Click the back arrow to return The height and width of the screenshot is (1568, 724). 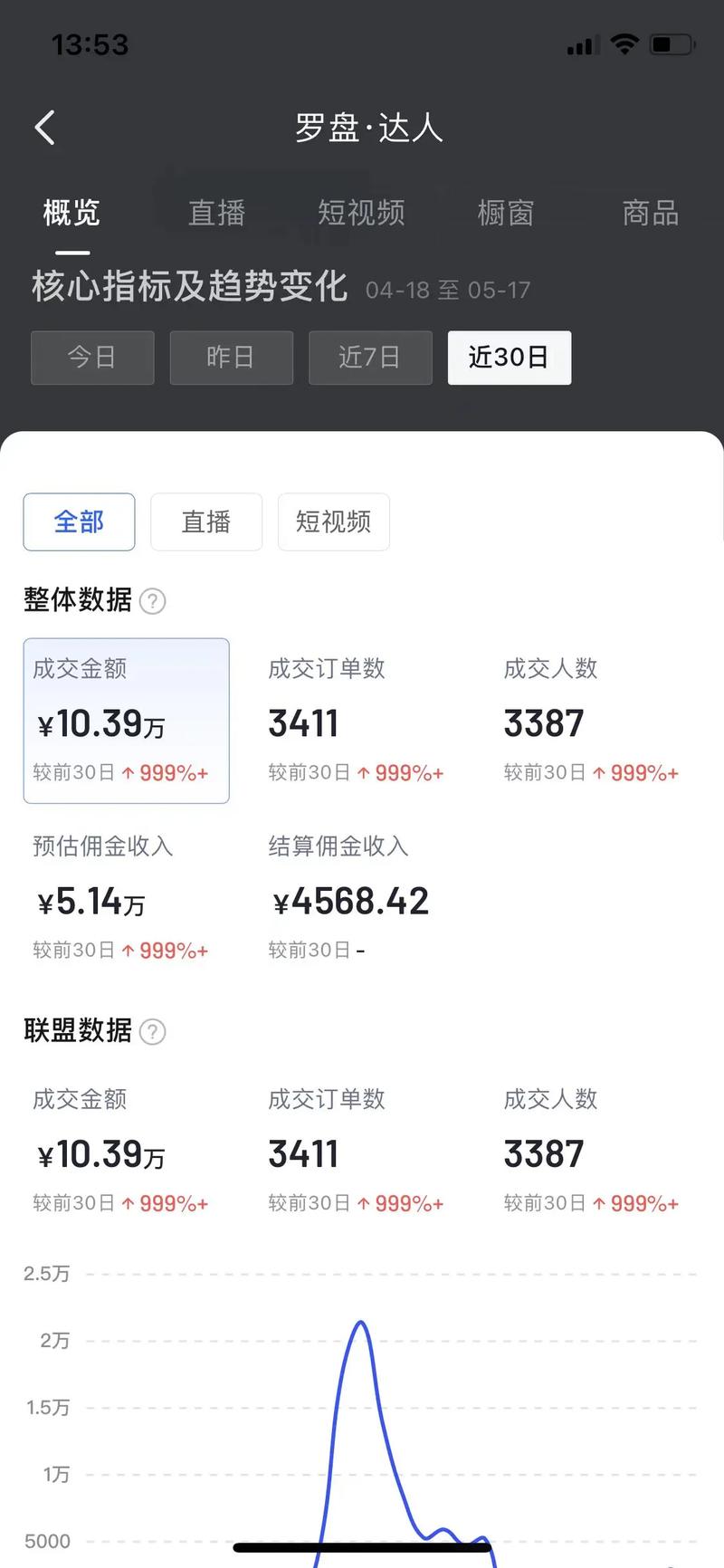point(44,128)
